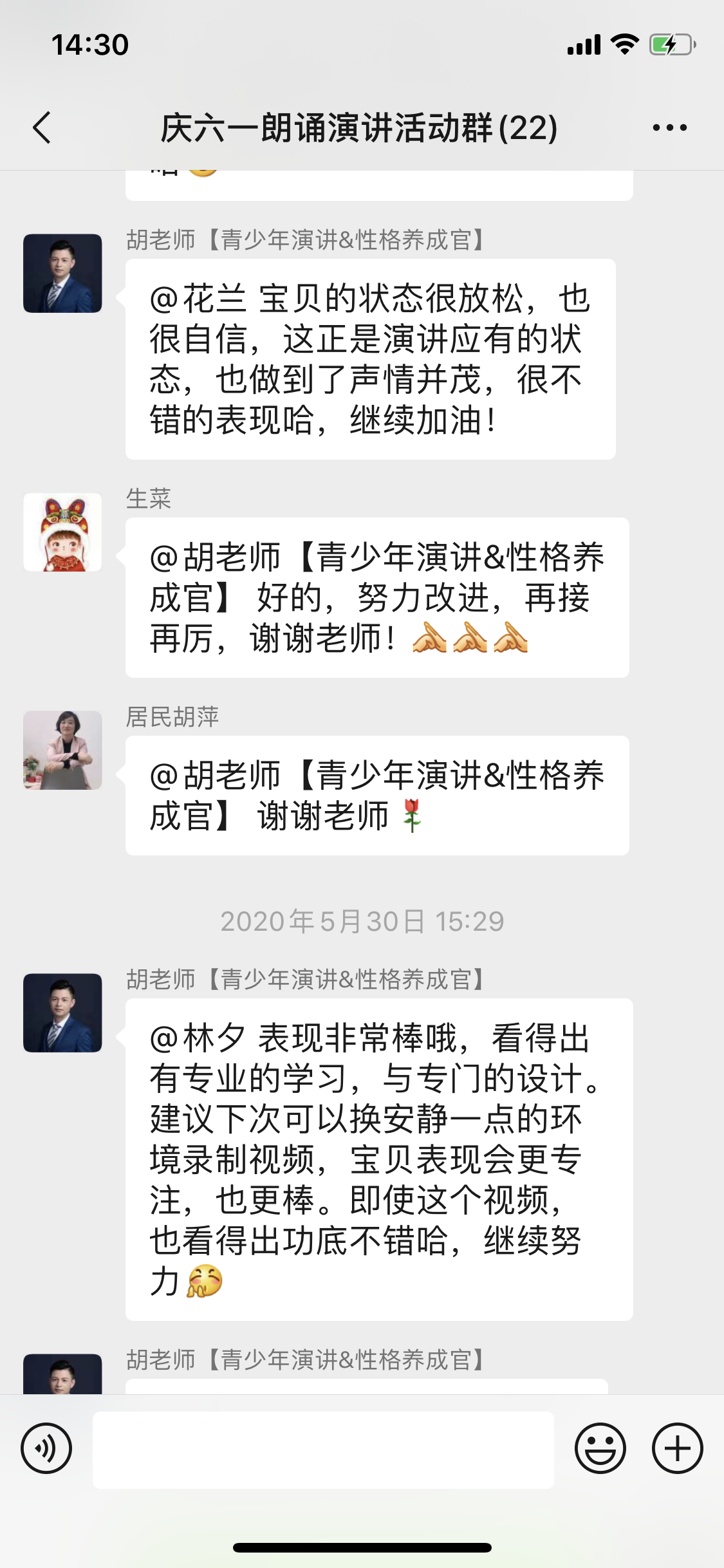Open the plus attachments menu
The image size is (724, 1568).
tap(677, 1448)
